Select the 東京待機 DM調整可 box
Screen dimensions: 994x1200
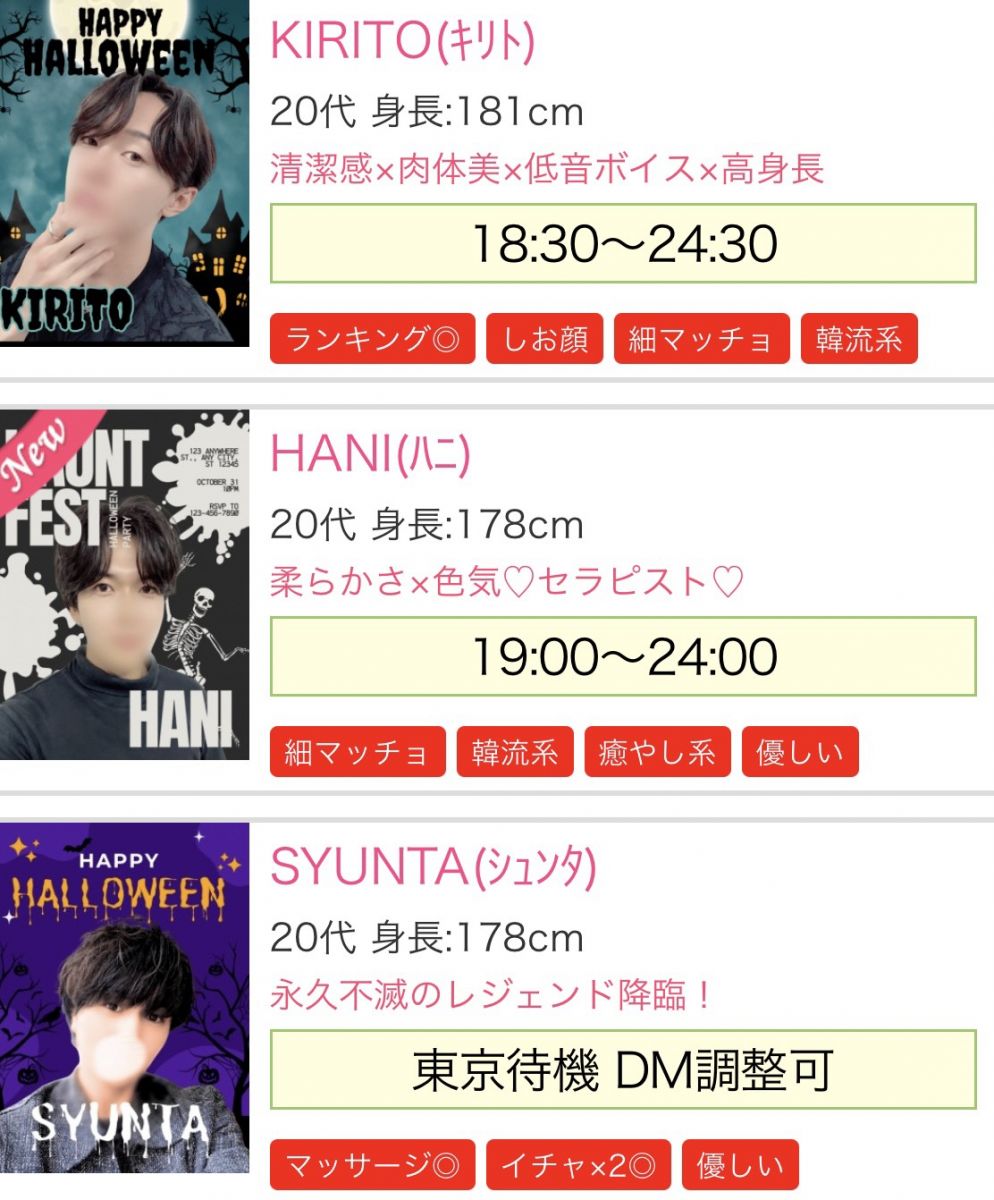[623, 1070]
